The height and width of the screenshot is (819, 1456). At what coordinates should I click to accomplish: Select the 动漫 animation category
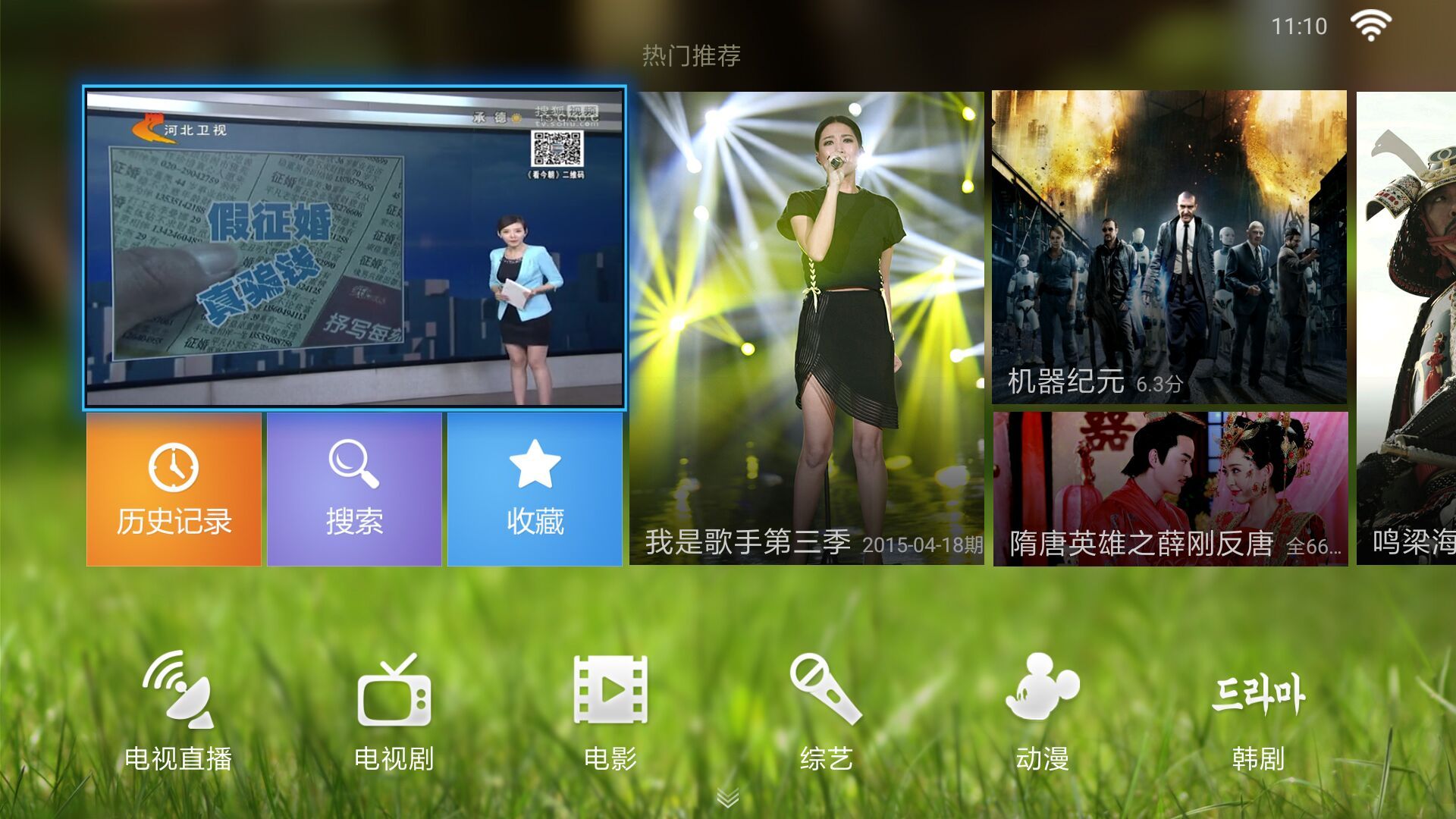(1042, 711)
